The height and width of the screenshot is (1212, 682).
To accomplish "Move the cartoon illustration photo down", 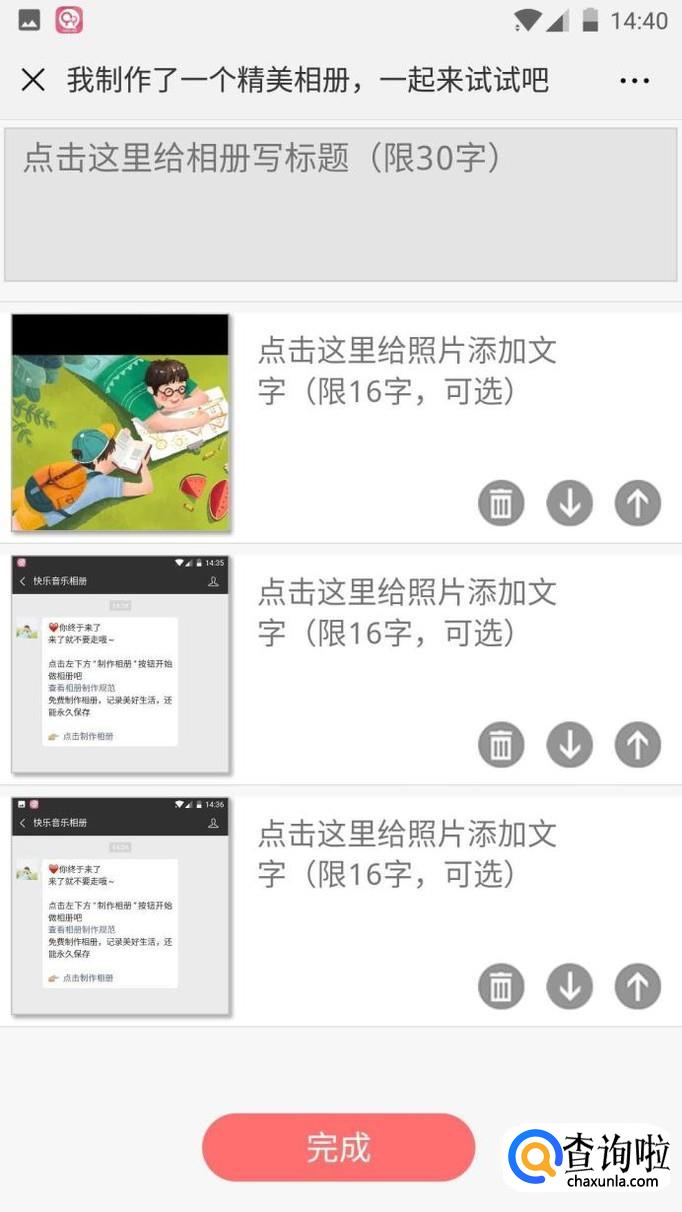I will [570, 503].
